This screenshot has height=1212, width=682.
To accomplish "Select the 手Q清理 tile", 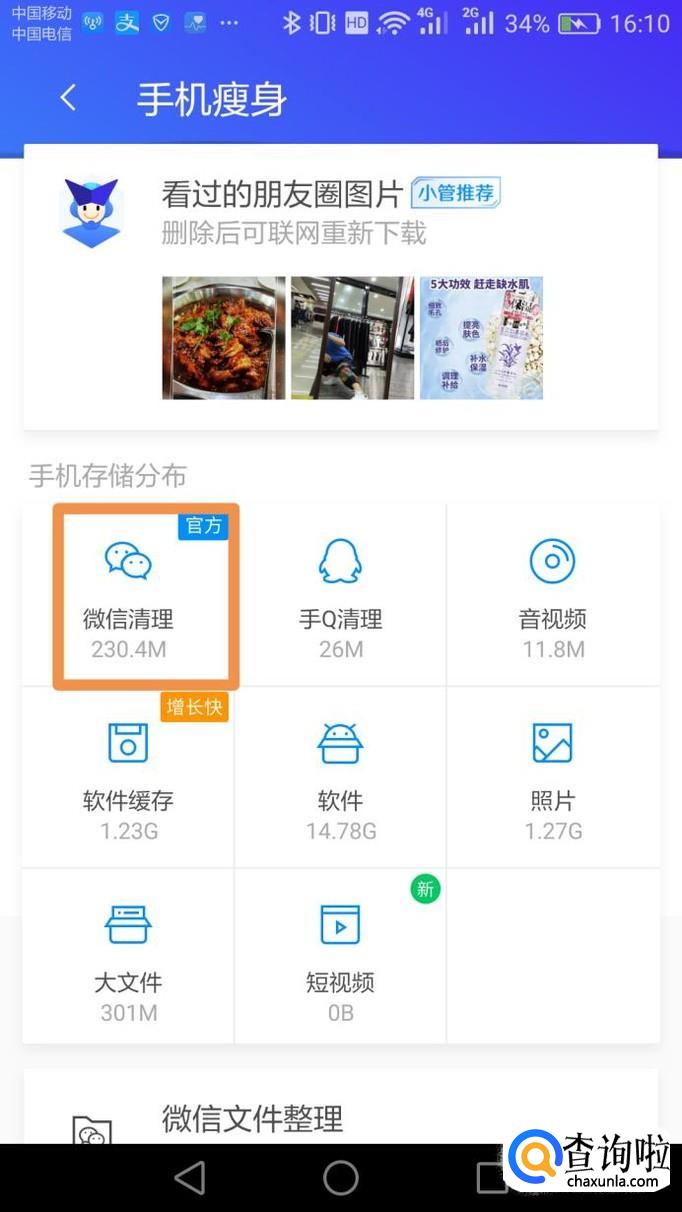I will 340,597.
